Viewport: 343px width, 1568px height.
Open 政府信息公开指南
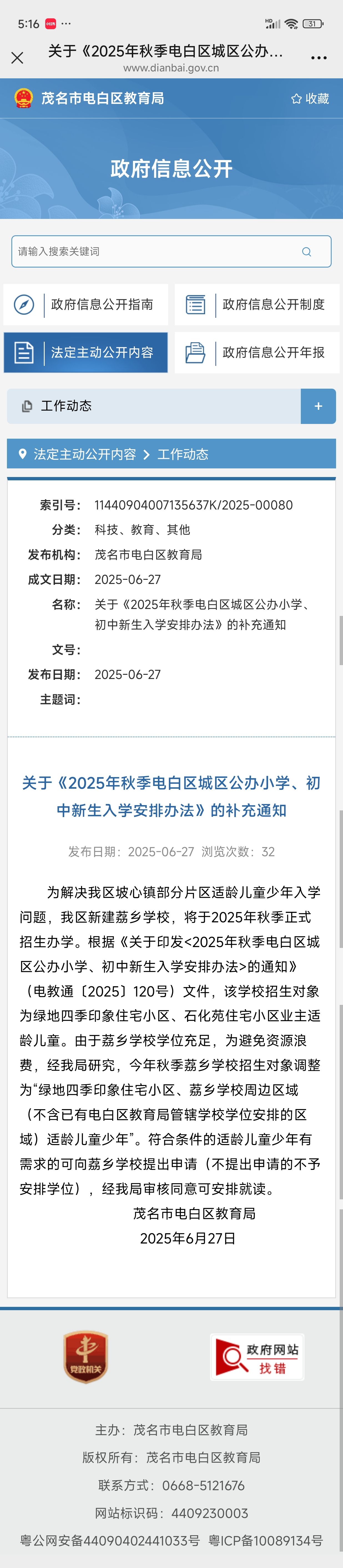[86, 304]
